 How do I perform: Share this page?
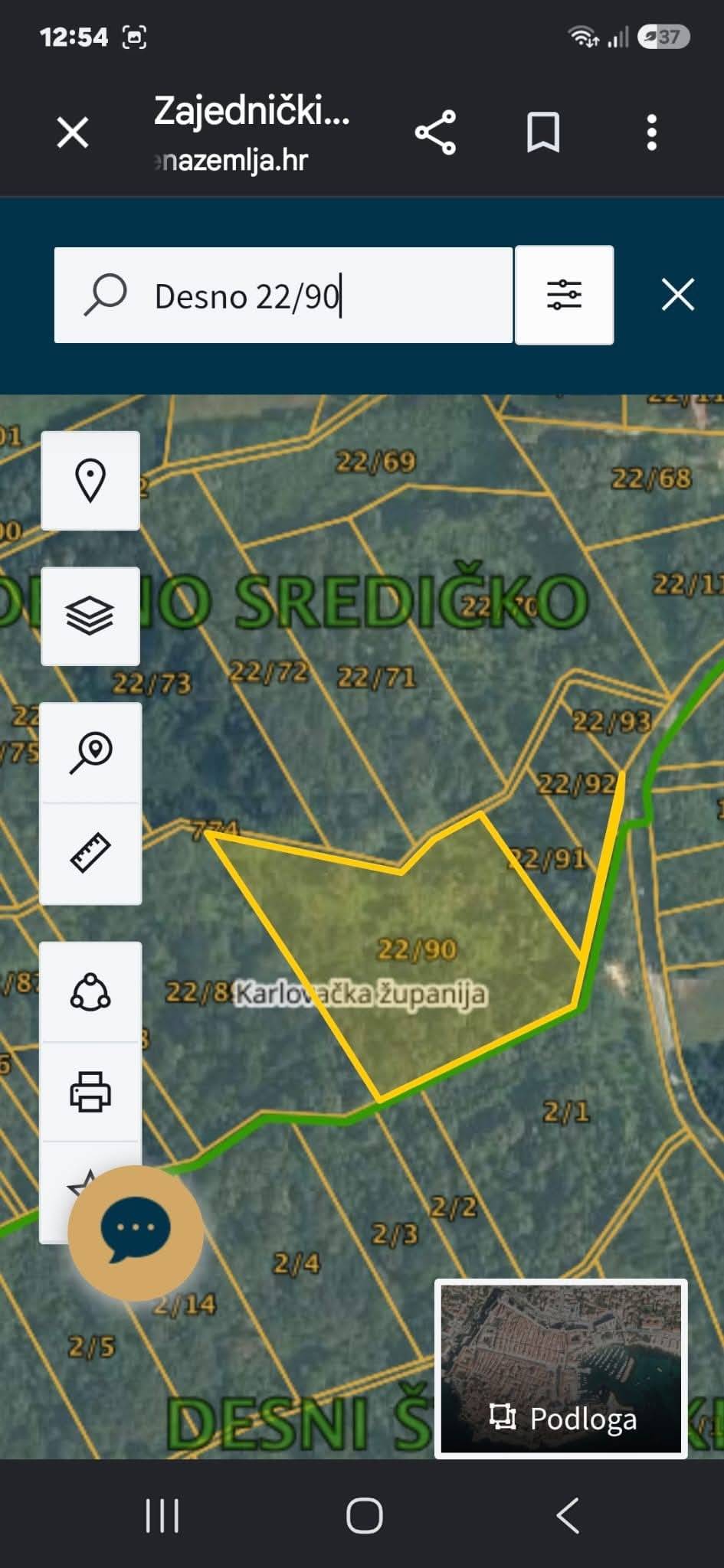coord(436,132)
